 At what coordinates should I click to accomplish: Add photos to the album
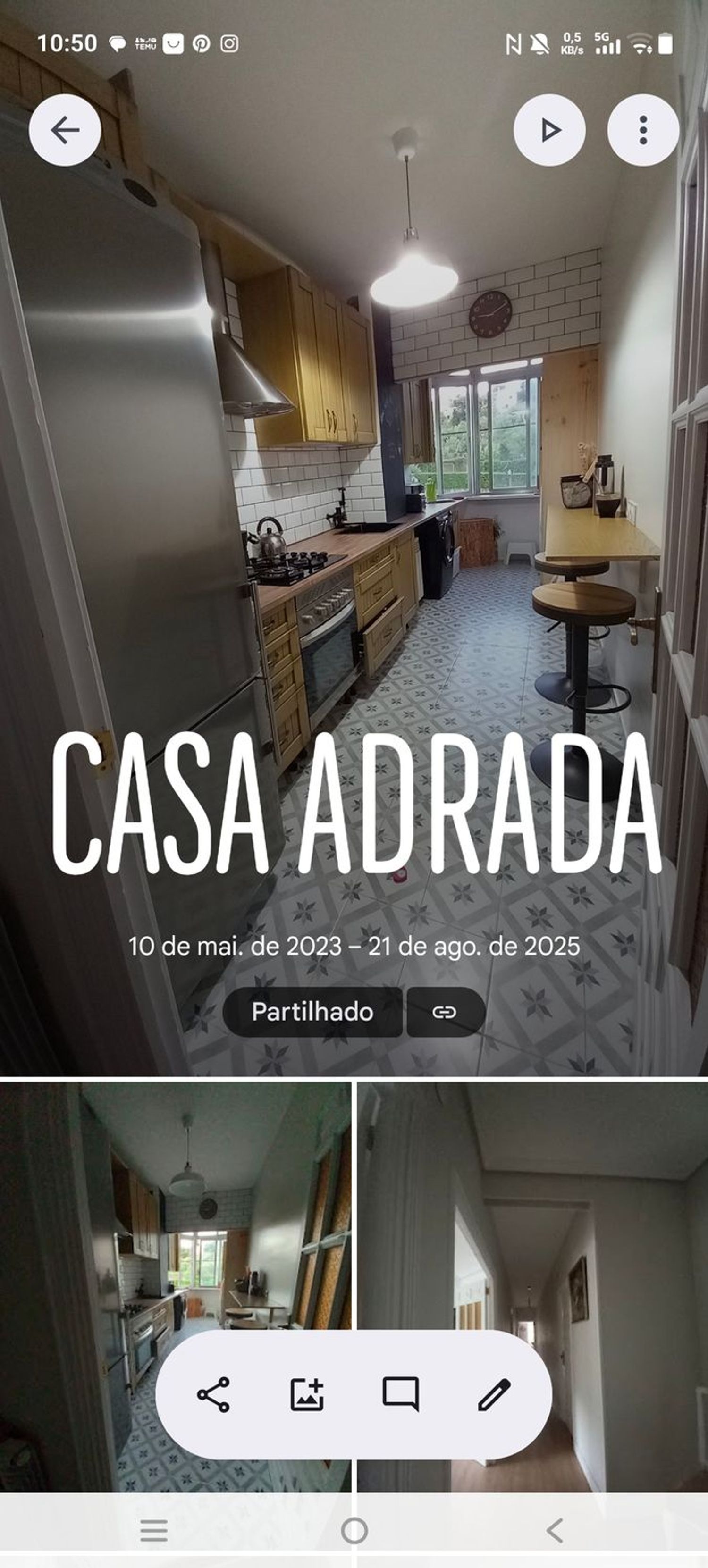coord(307,1394)
